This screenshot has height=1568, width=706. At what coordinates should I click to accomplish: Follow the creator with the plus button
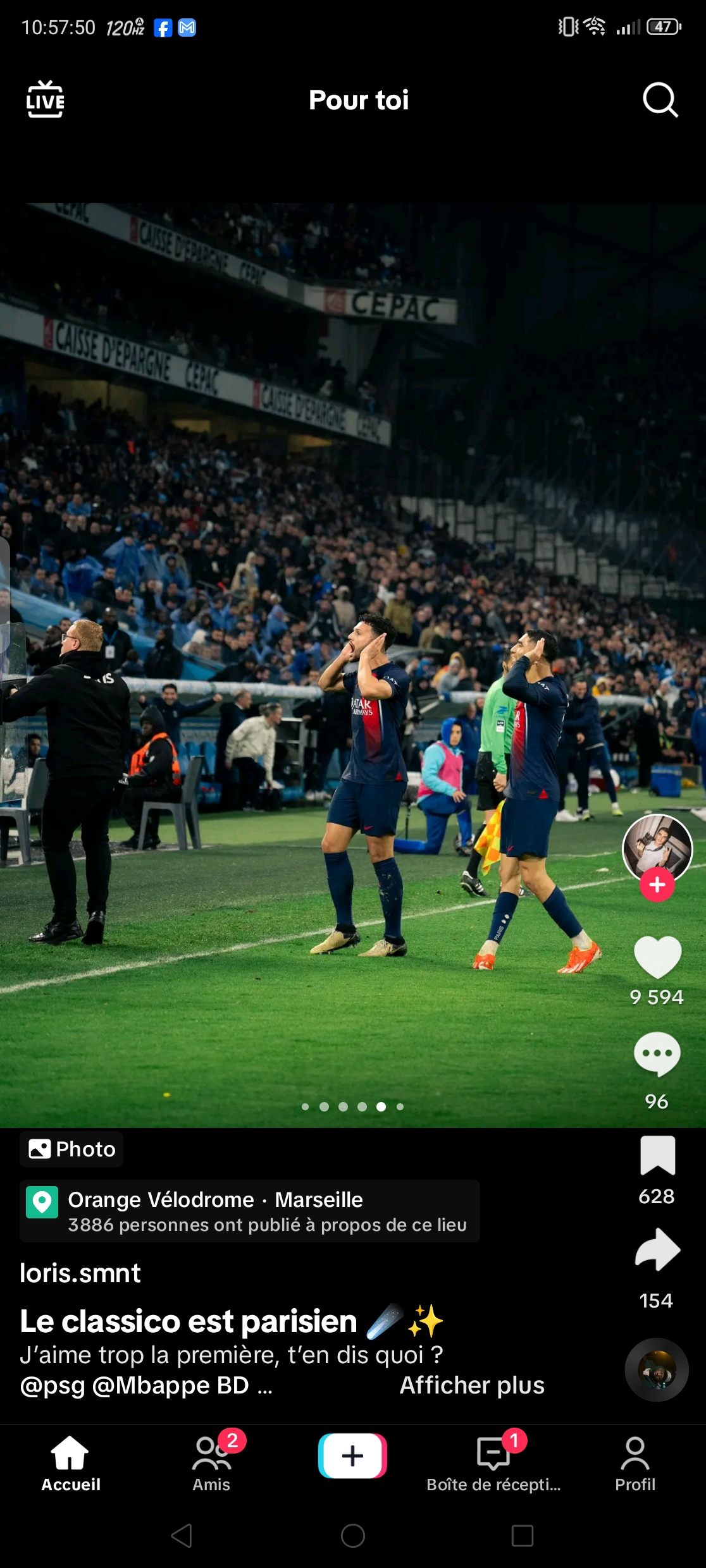point(657,885)
